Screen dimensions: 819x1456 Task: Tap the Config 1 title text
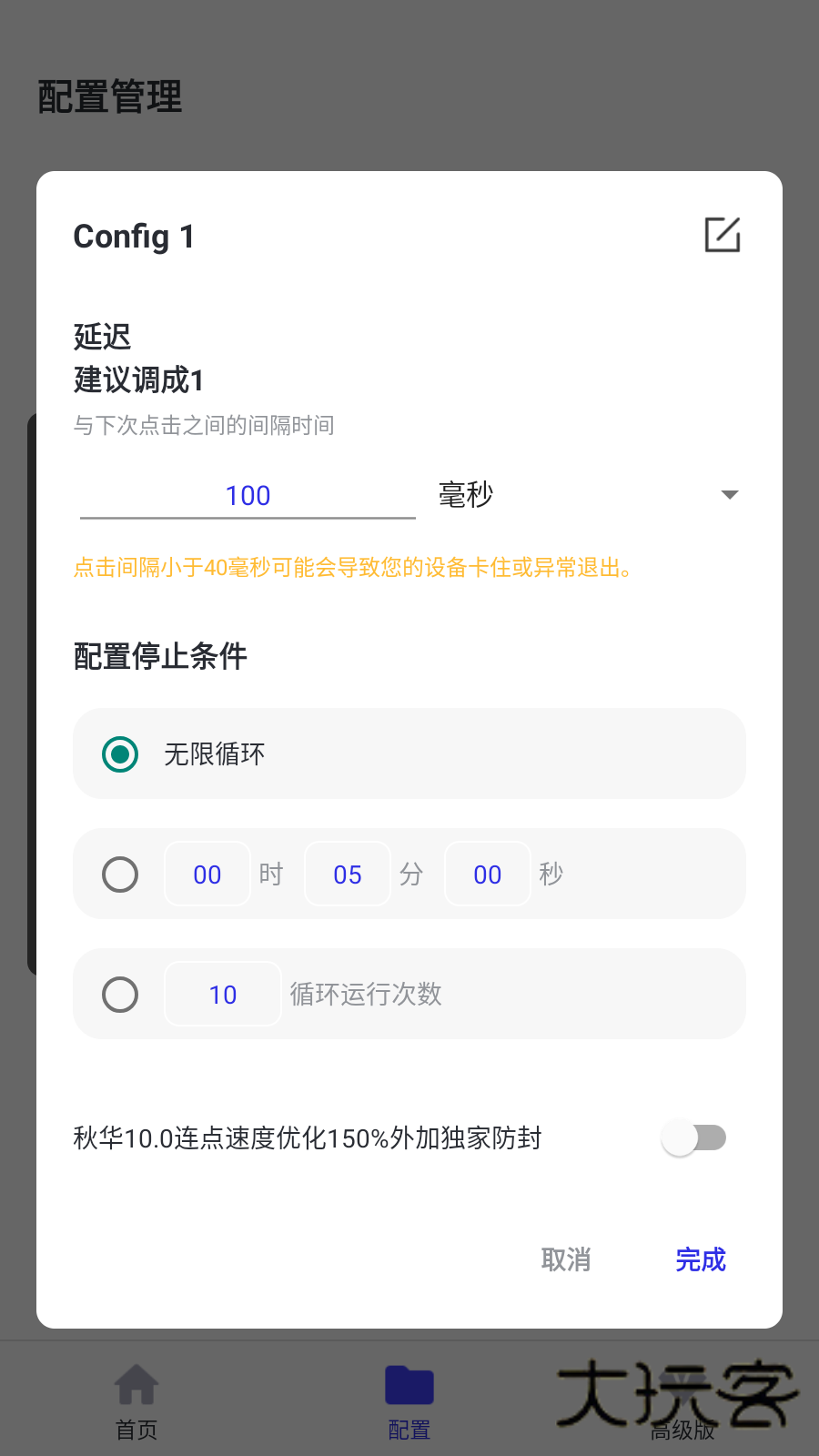point(134,236)
